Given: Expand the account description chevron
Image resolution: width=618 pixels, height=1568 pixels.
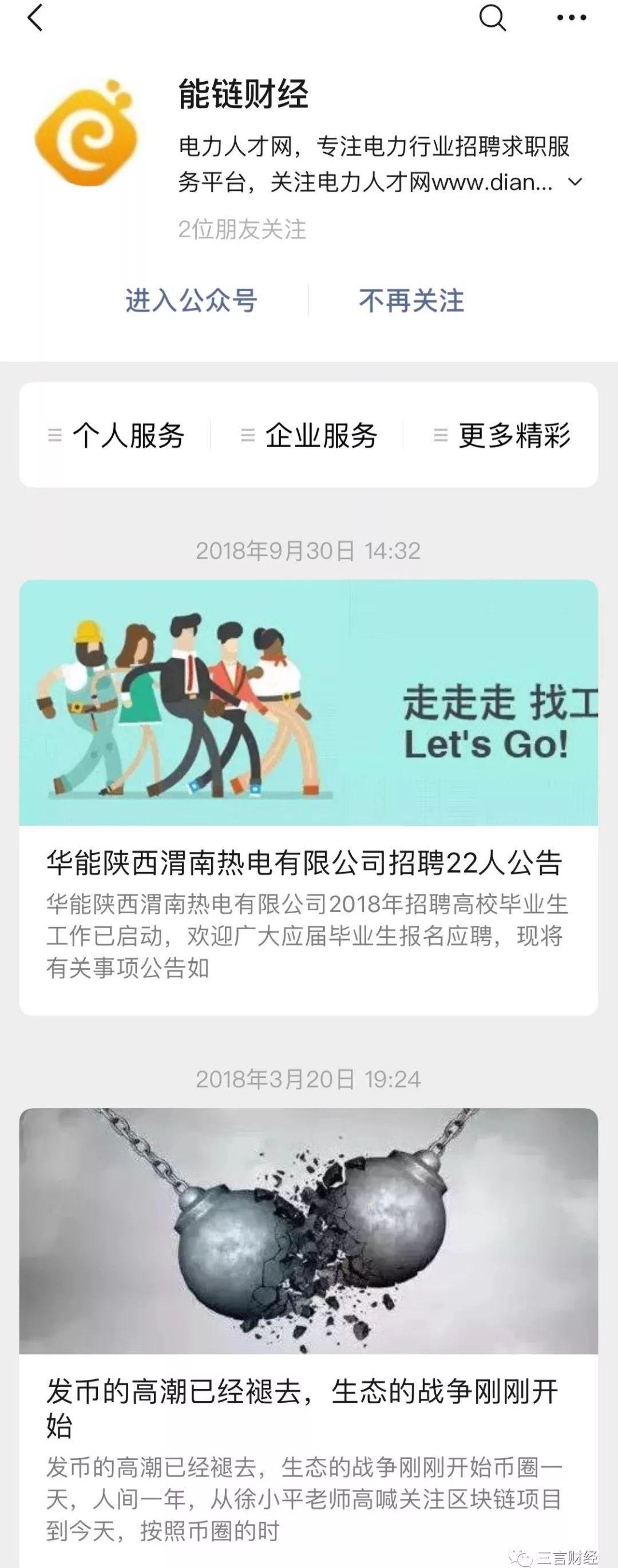Looking at the screenshot, I should coord(575,182).
